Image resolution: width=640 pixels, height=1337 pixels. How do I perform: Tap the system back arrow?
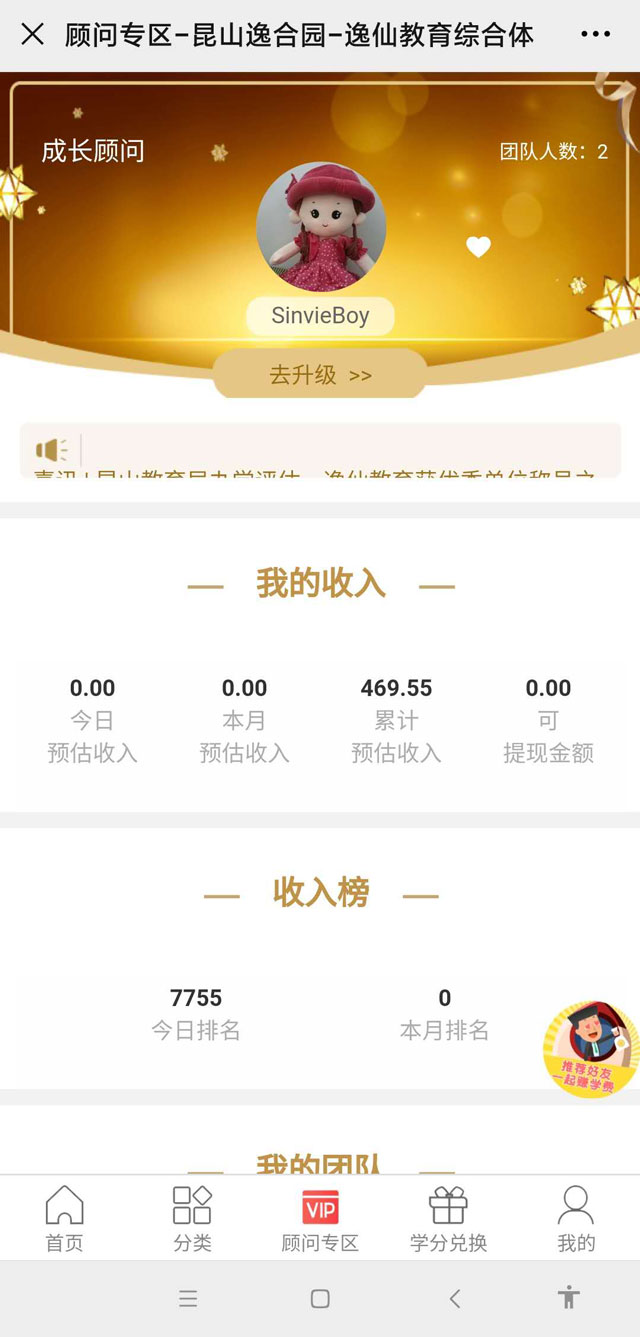coord(455,1299)
